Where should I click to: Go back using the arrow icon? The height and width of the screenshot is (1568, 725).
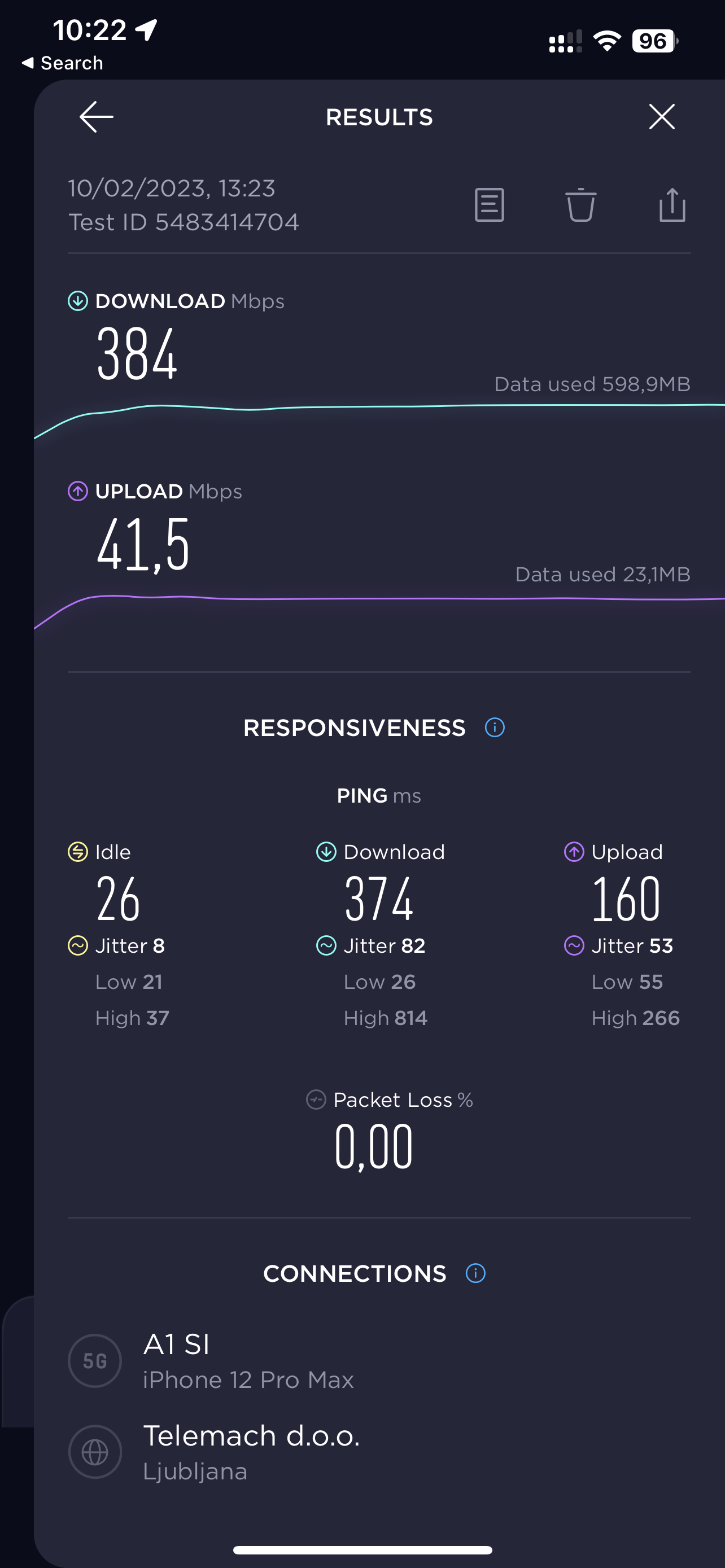coord(96,117)
